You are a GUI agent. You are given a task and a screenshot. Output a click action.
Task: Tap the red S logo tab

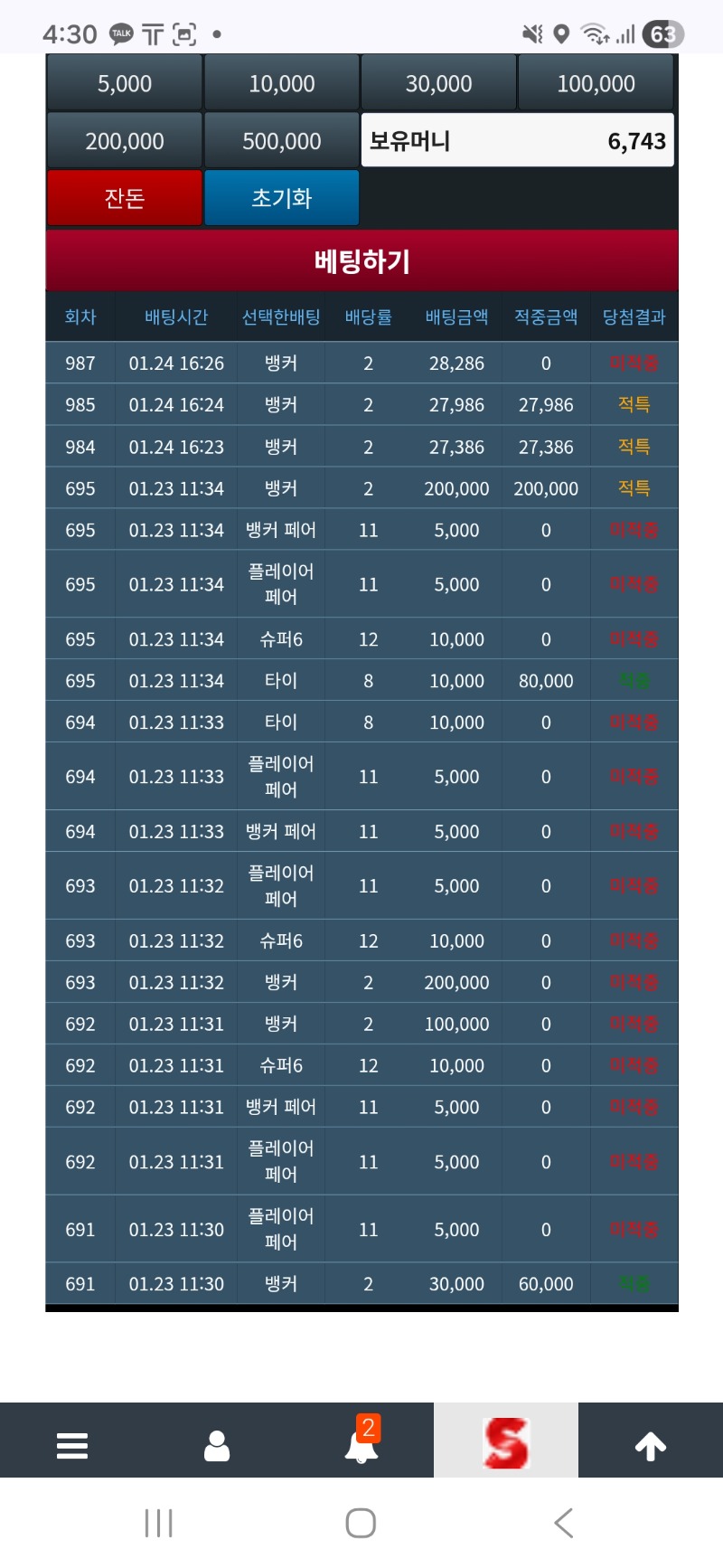[506, 1443]
